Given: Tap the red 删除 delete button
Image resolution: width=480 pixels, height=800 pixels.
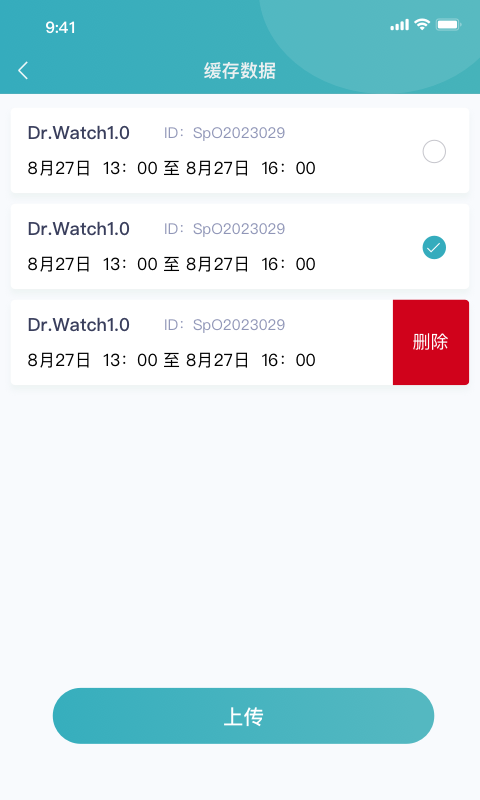Looking at the screenshot, I should pyautogui.click(x=431, y=342).
